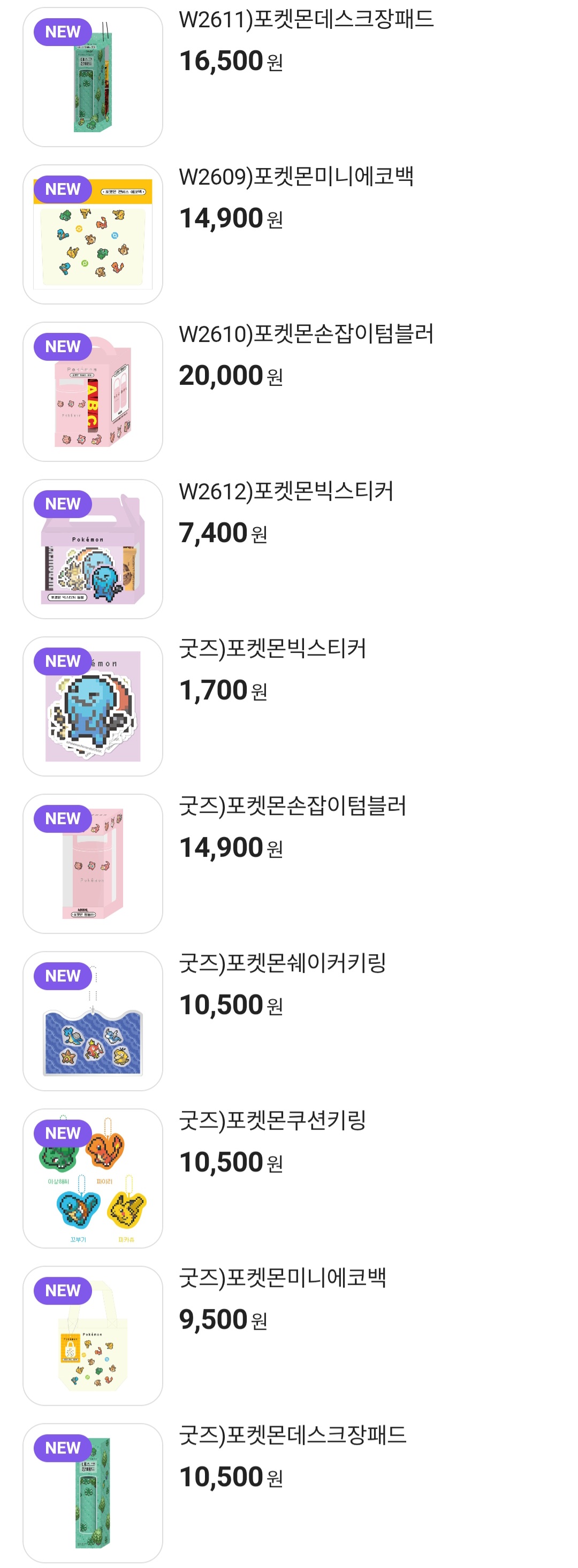Choose the 굿즈)포켓몬데스크장패드 item
The width and height of the screenshot is (578, 1568).
click(293, 1435)
